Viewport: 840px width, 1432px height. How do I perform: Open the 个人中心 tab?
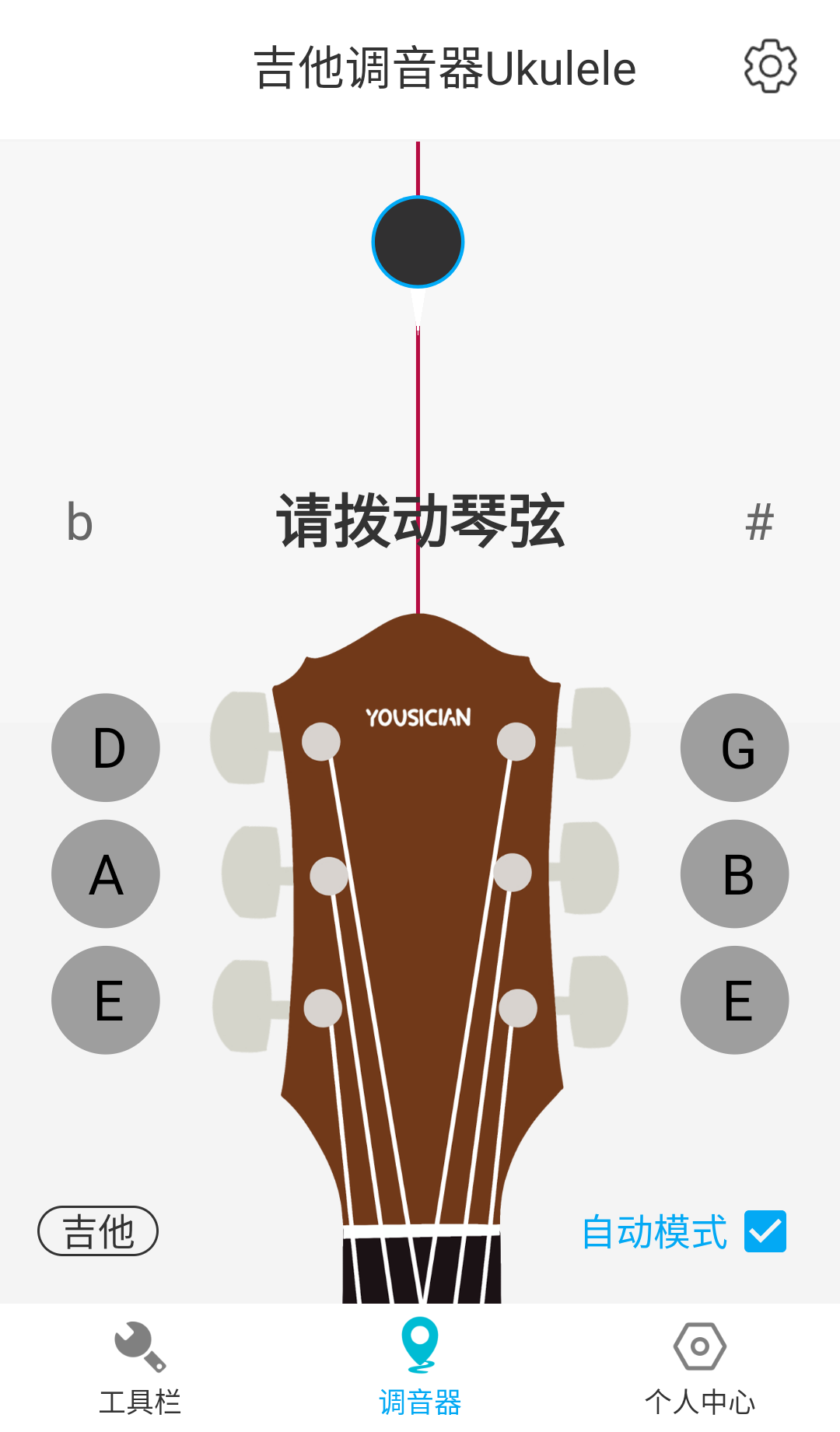tap(699, 1369)
